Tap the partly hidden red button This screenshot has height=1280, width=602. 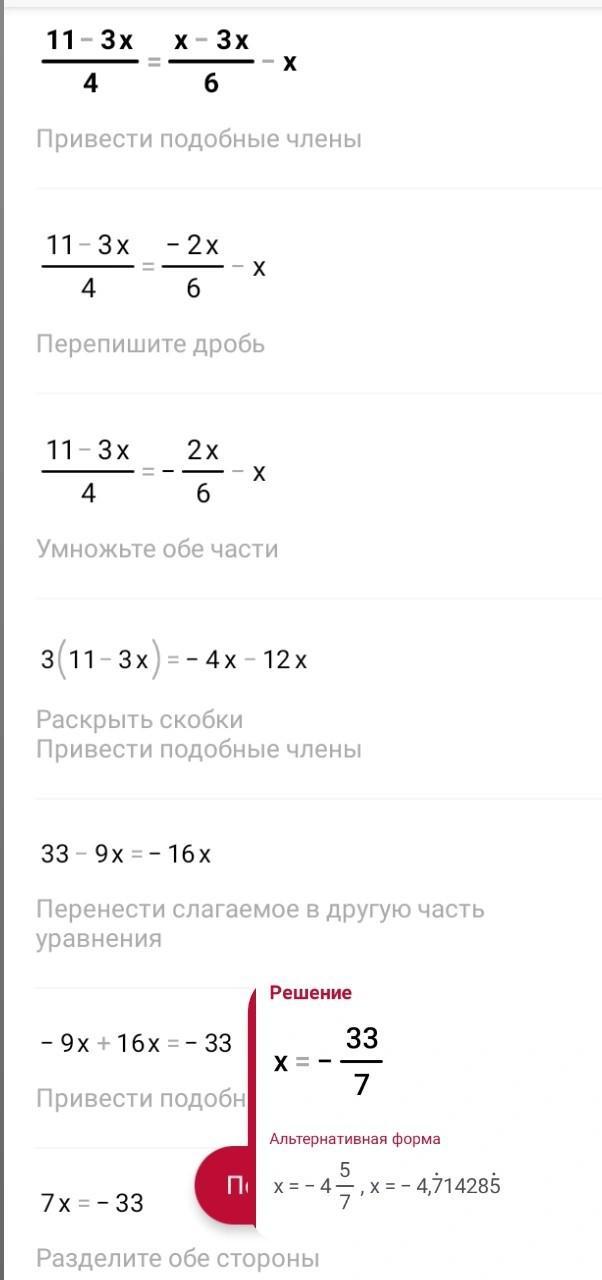pyautogui.click(x=226, y=1187)
